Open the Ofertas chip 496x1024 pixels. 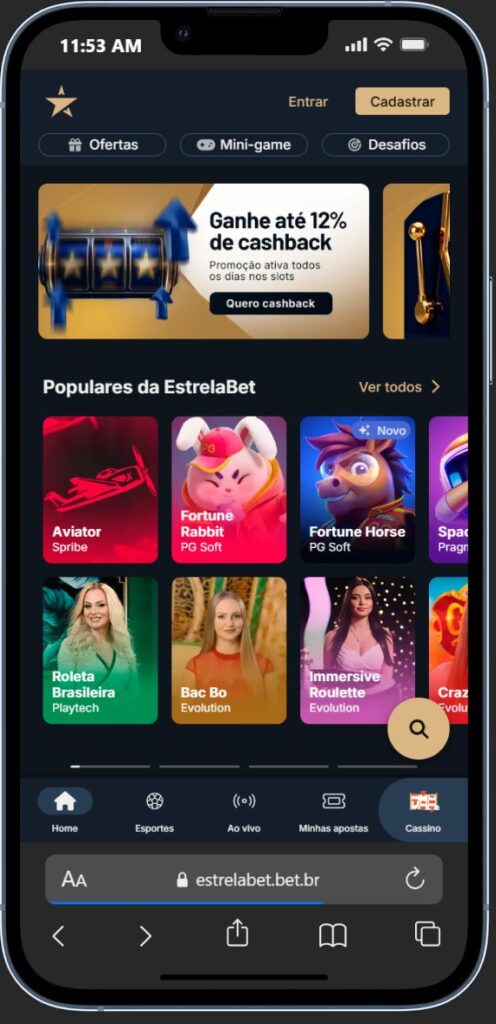102,144
